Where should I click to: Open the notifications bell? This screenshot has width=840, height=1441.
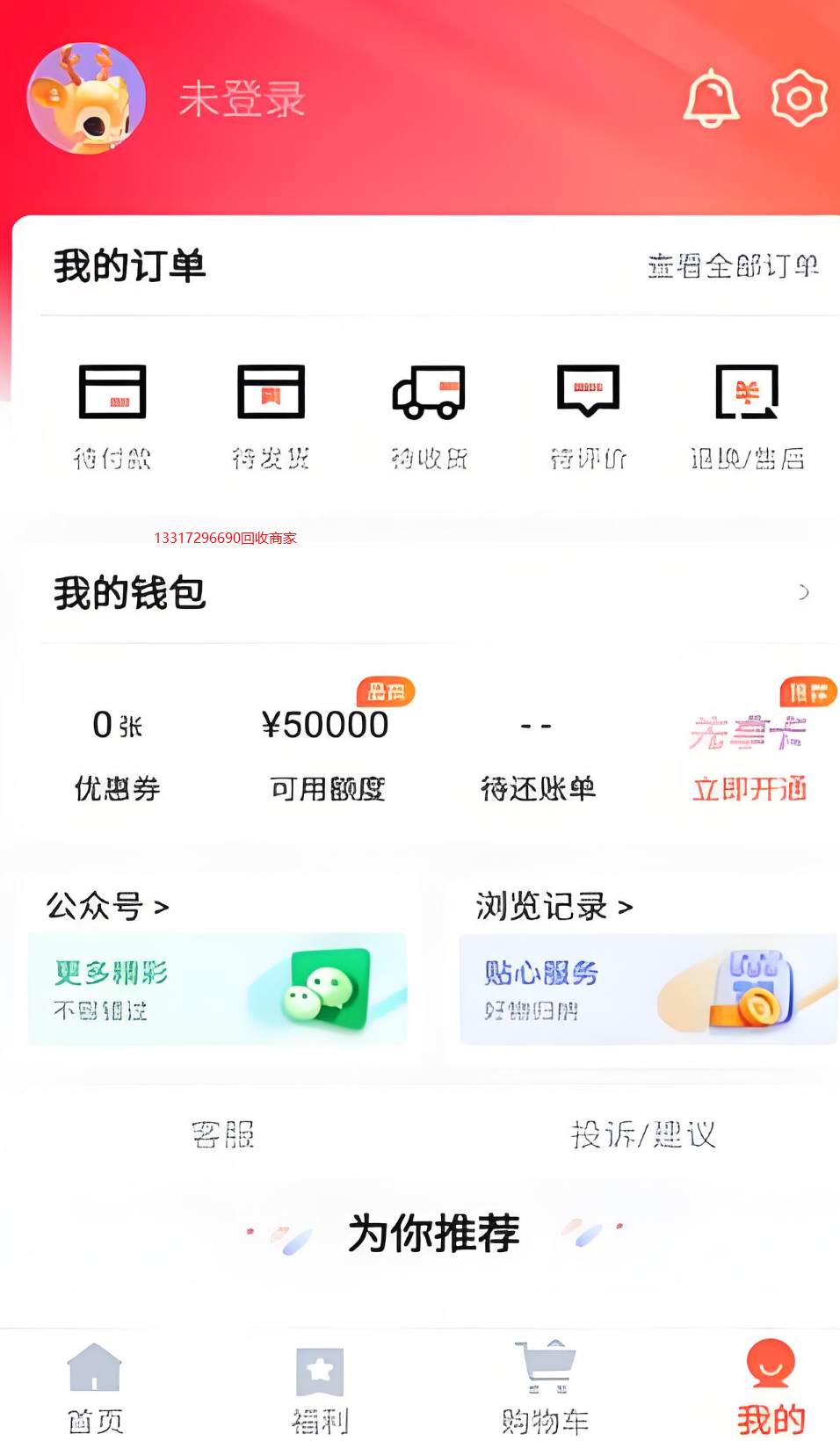coord(711,98)
